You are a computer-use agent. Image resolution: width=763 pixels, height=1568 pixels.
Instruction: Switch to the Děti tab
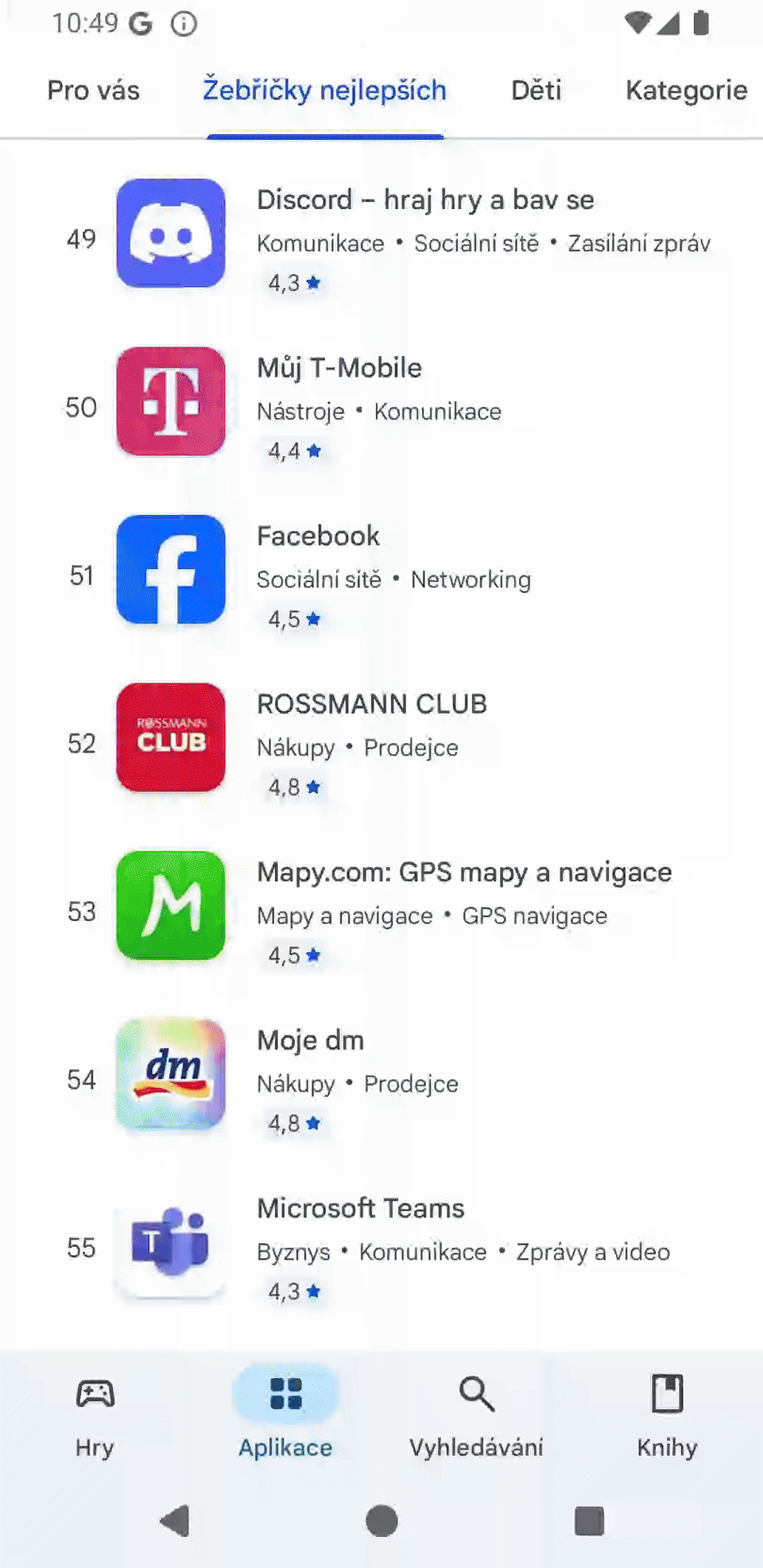pos(535,90)
